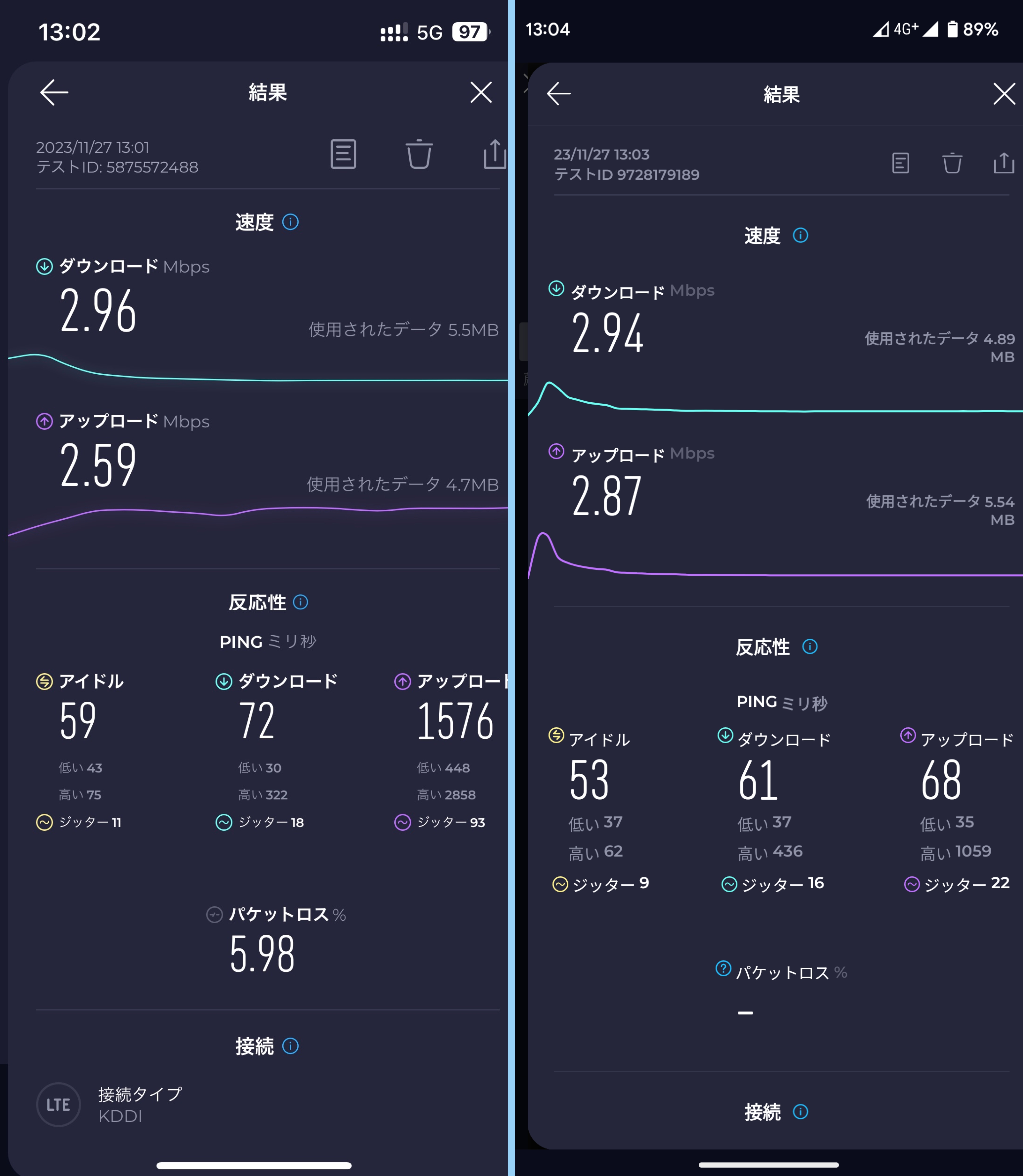Open details notes icon for test 5875572488
The image size is (1023, 1176).
point(343,154)
